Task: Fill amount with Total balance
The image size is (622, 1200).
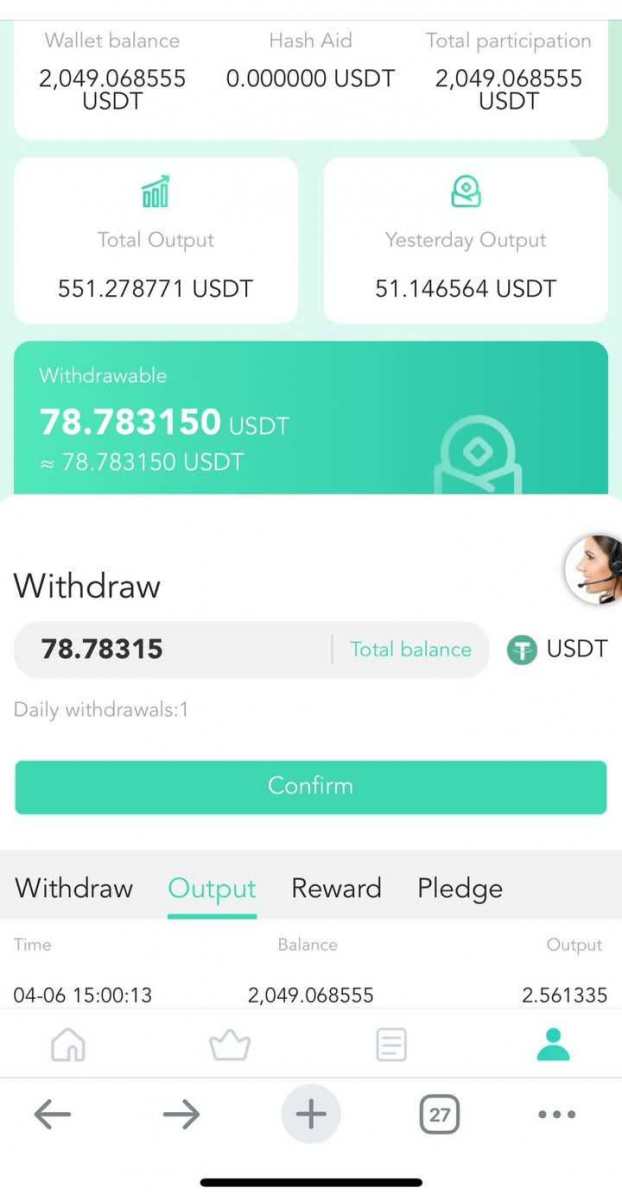Action: click(410, 649)
